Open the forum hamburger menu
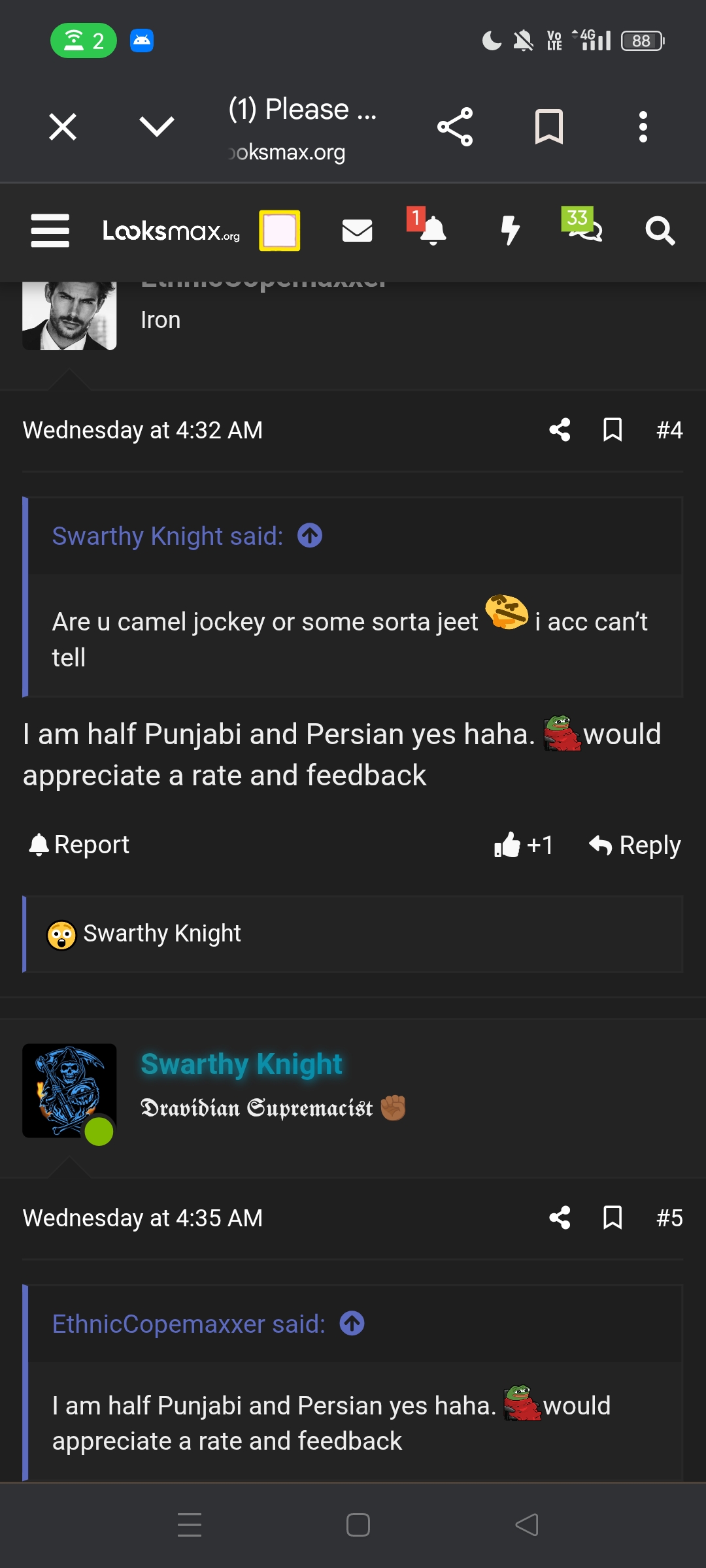This screenshot has width=706, height=1568. (50, 231)
